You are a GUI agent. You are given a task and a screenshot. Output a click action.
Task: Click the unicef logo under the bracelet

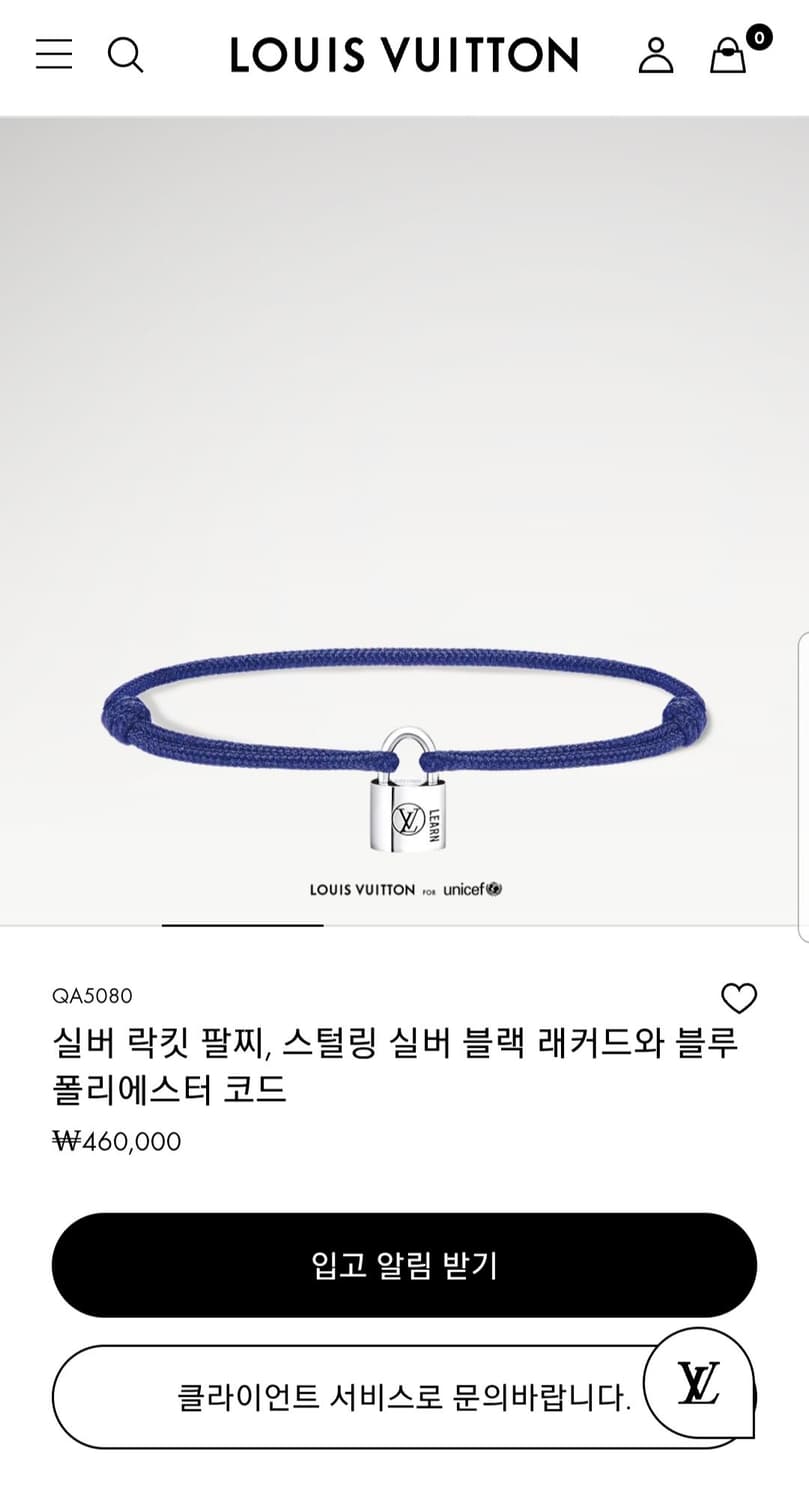[x=472, y=889]
